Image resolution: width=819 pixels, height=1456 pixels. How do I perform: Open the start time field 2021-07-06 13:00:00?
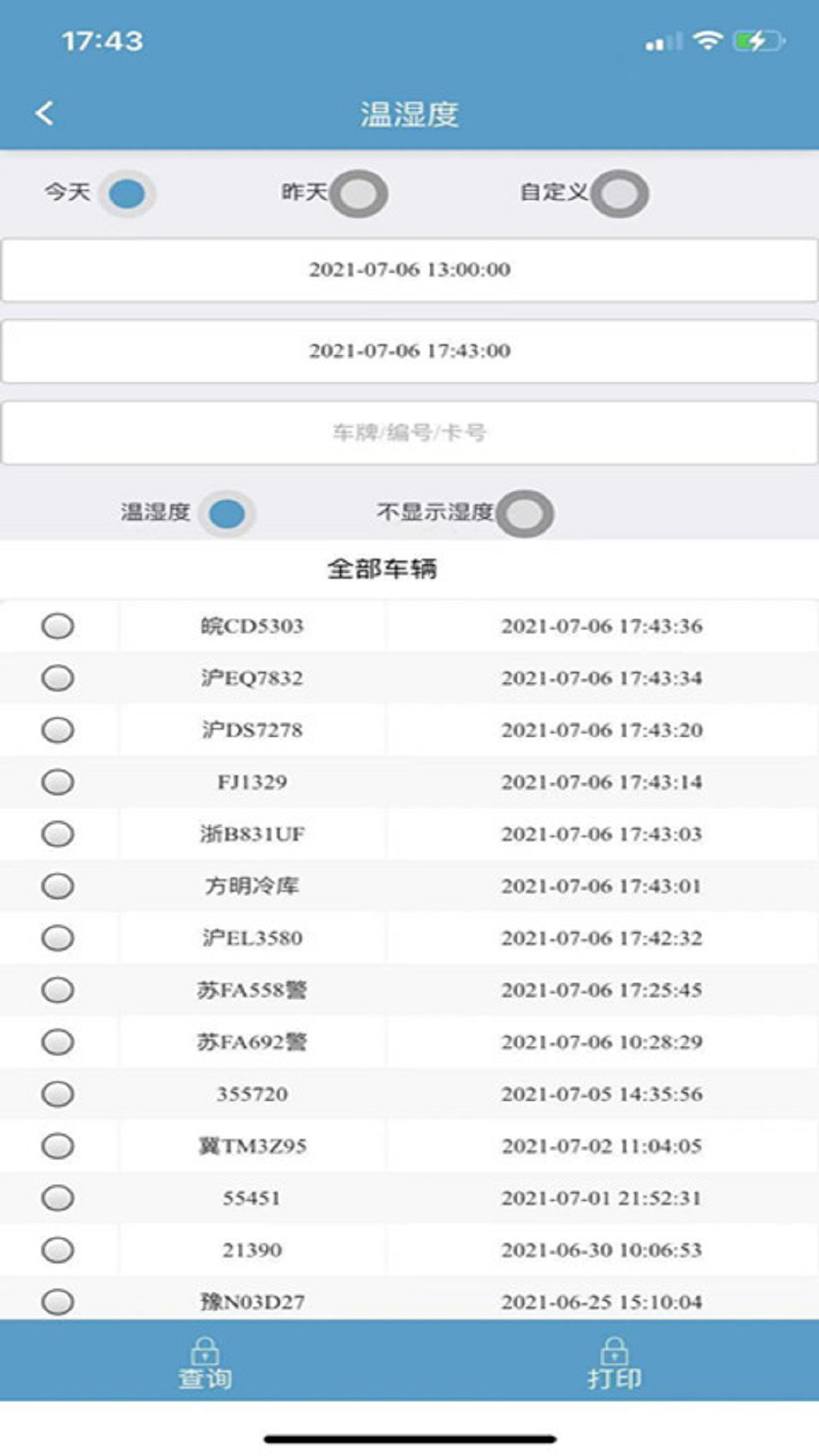[409, 268]
